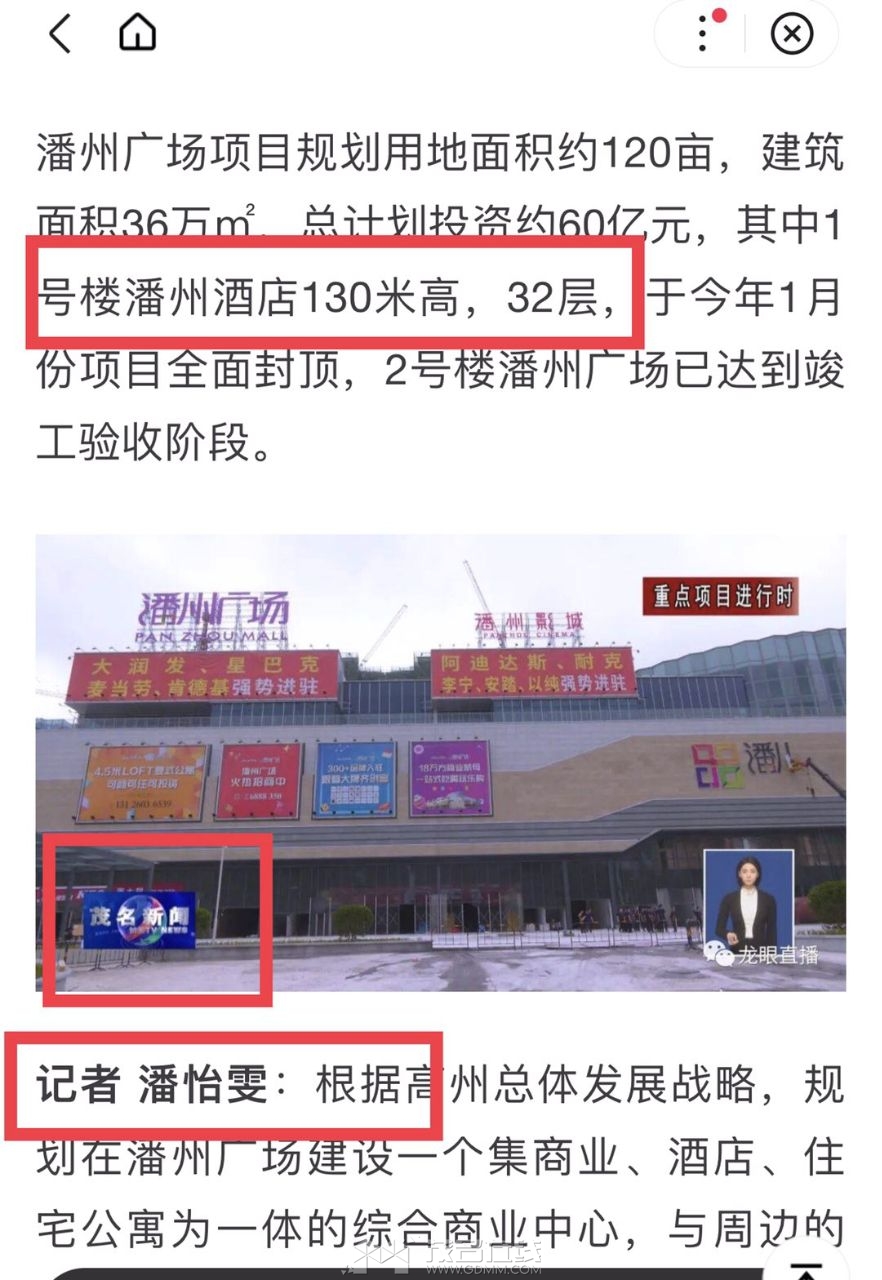Return to the mini program home page

(x=138, y=35)
